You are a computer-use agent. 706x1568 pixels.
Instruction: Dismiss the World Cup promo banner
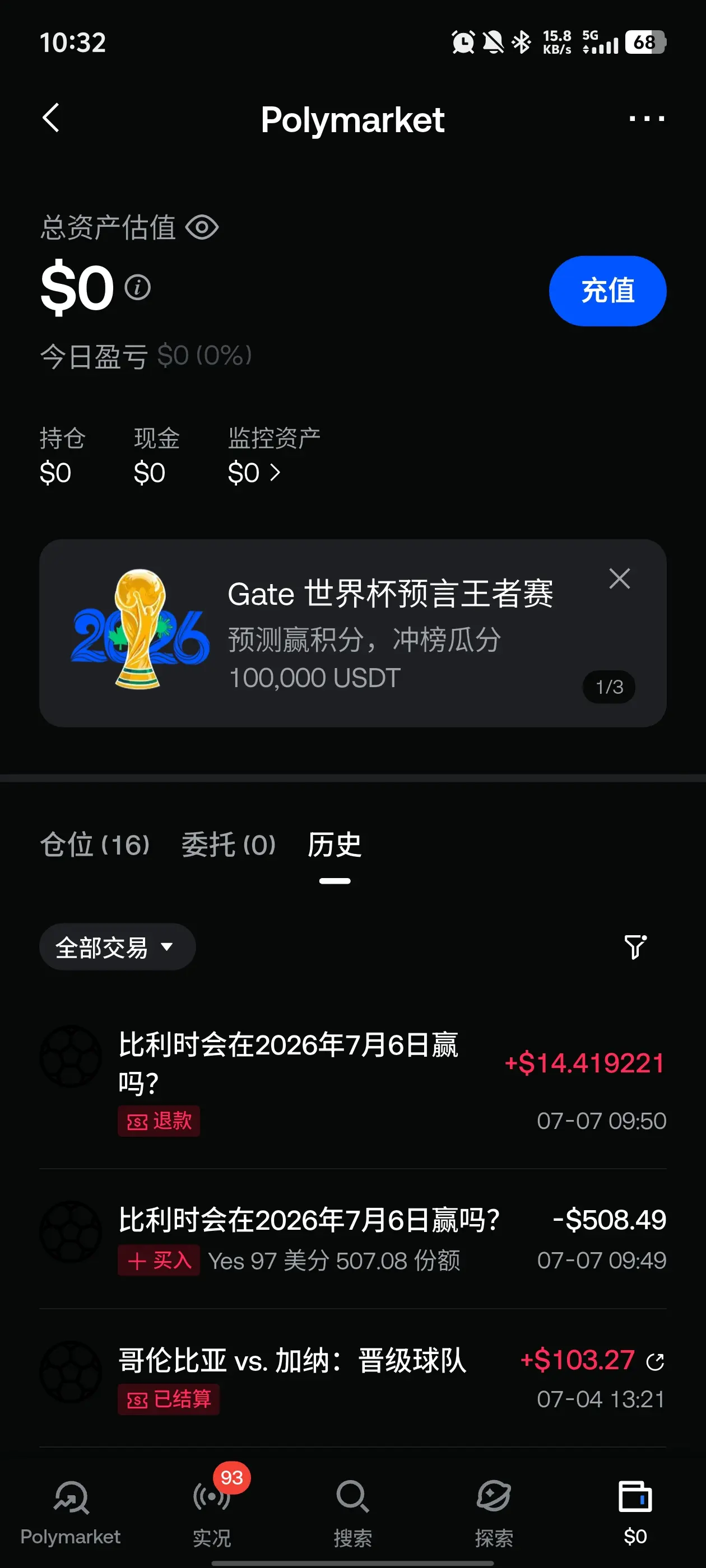[620, 578]
